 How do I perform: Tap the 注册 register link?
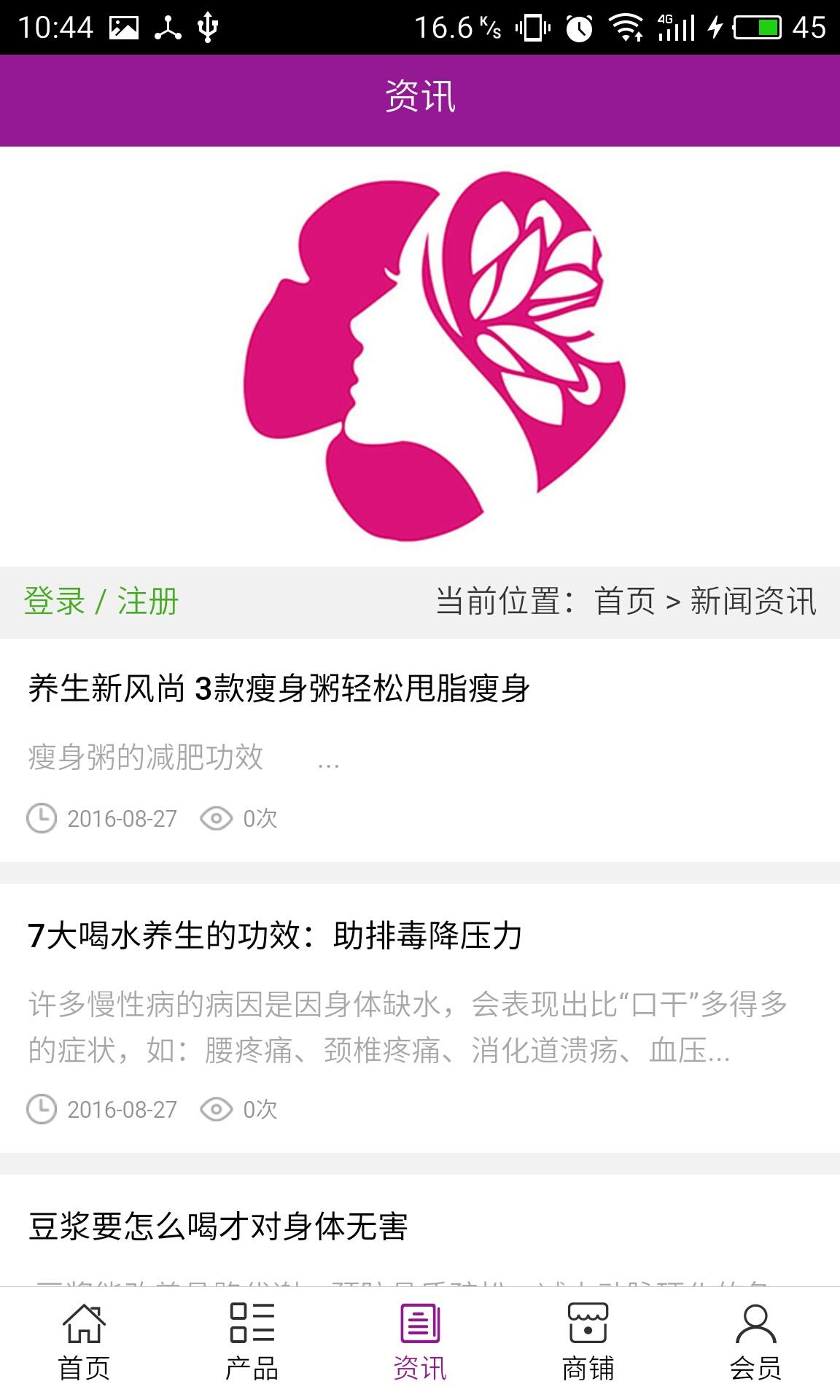tap(148, 602)
